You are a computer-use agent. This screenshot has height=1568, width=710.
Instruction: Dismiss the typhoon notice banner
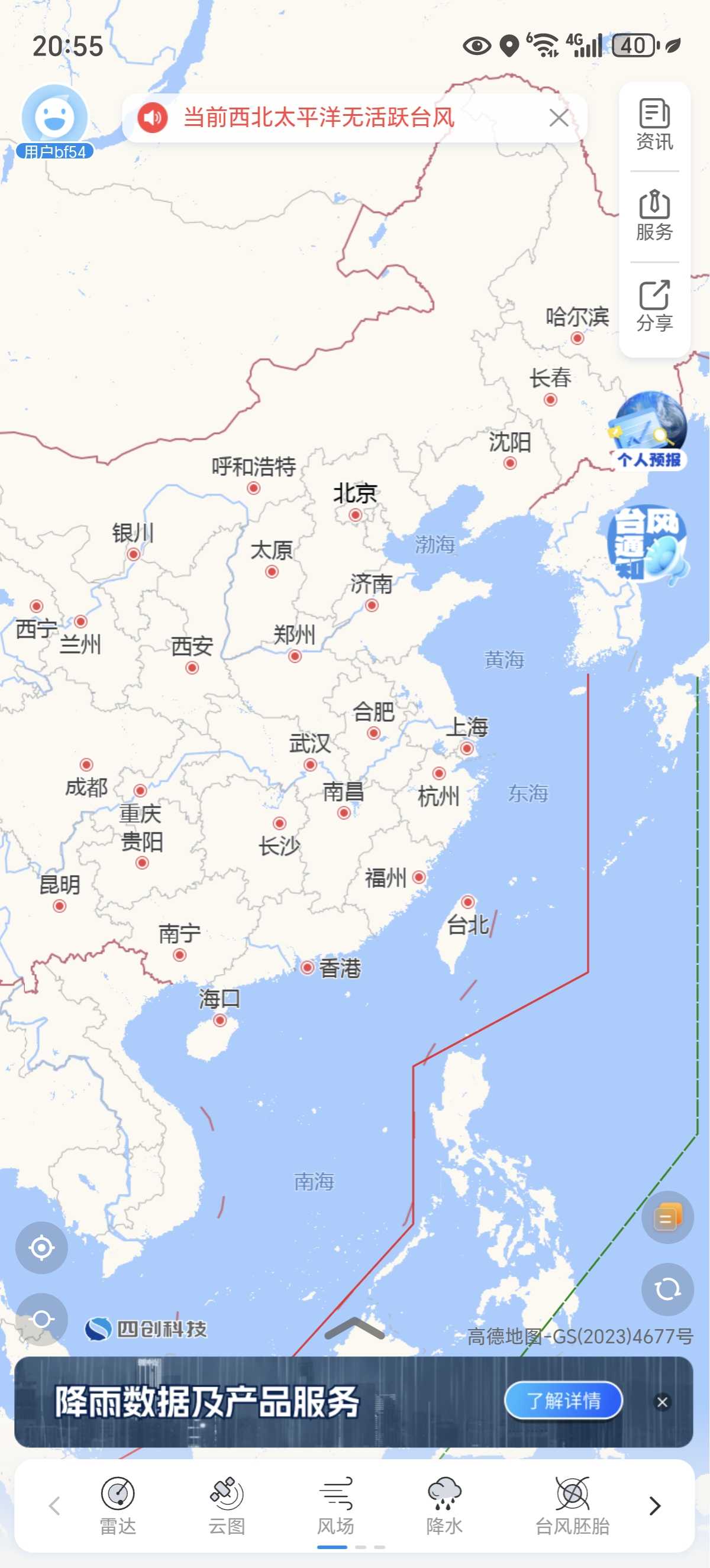[559, 118]
